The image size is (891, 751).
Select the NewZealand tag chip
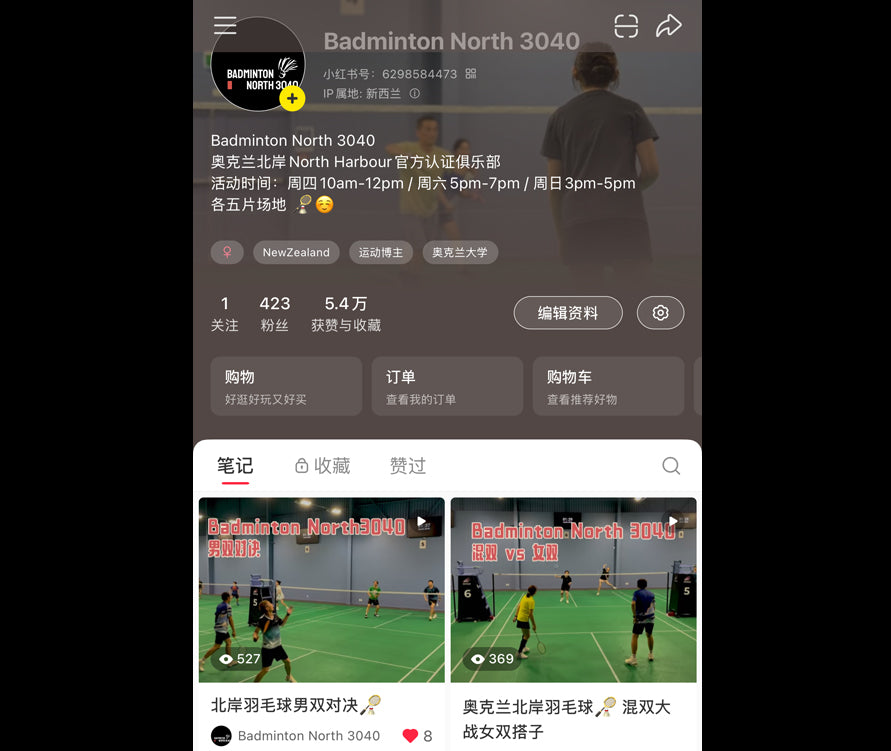[x=296, y=253]
